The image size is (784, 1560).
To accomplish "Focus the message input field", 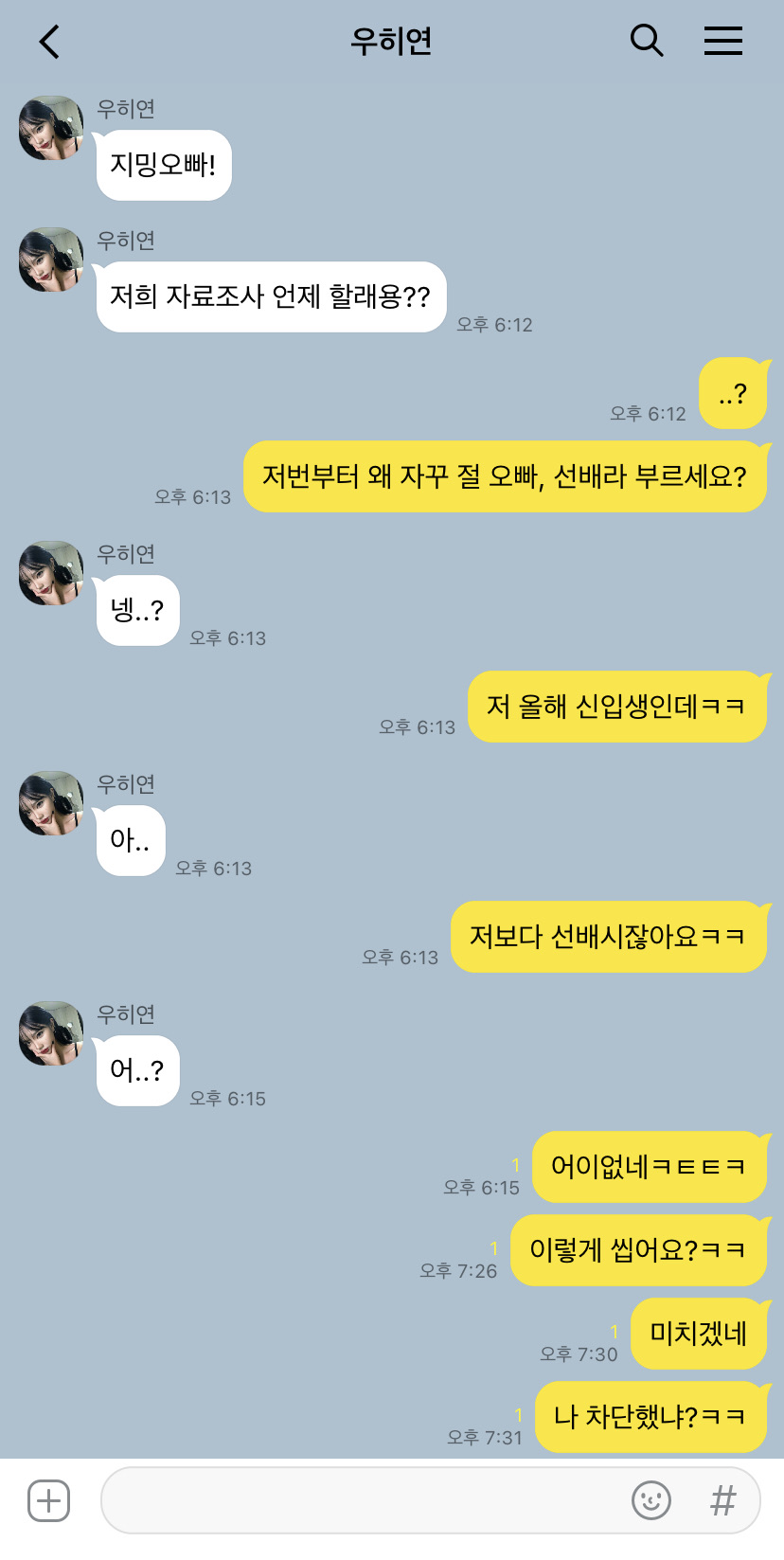I will 360,1500.
